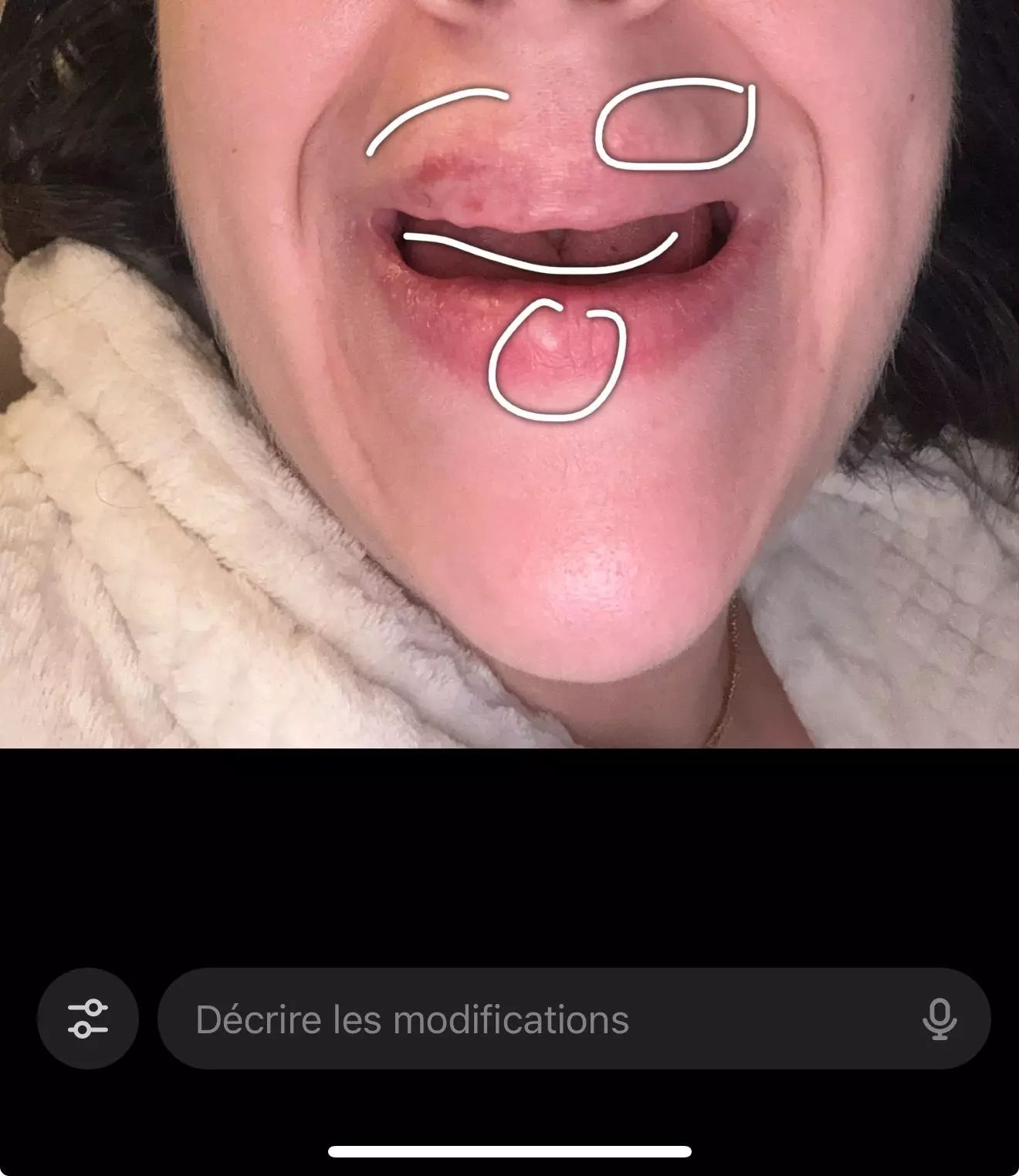Open the adjustment sliders settings button

pyautogui.click(x=88, y=1019)
